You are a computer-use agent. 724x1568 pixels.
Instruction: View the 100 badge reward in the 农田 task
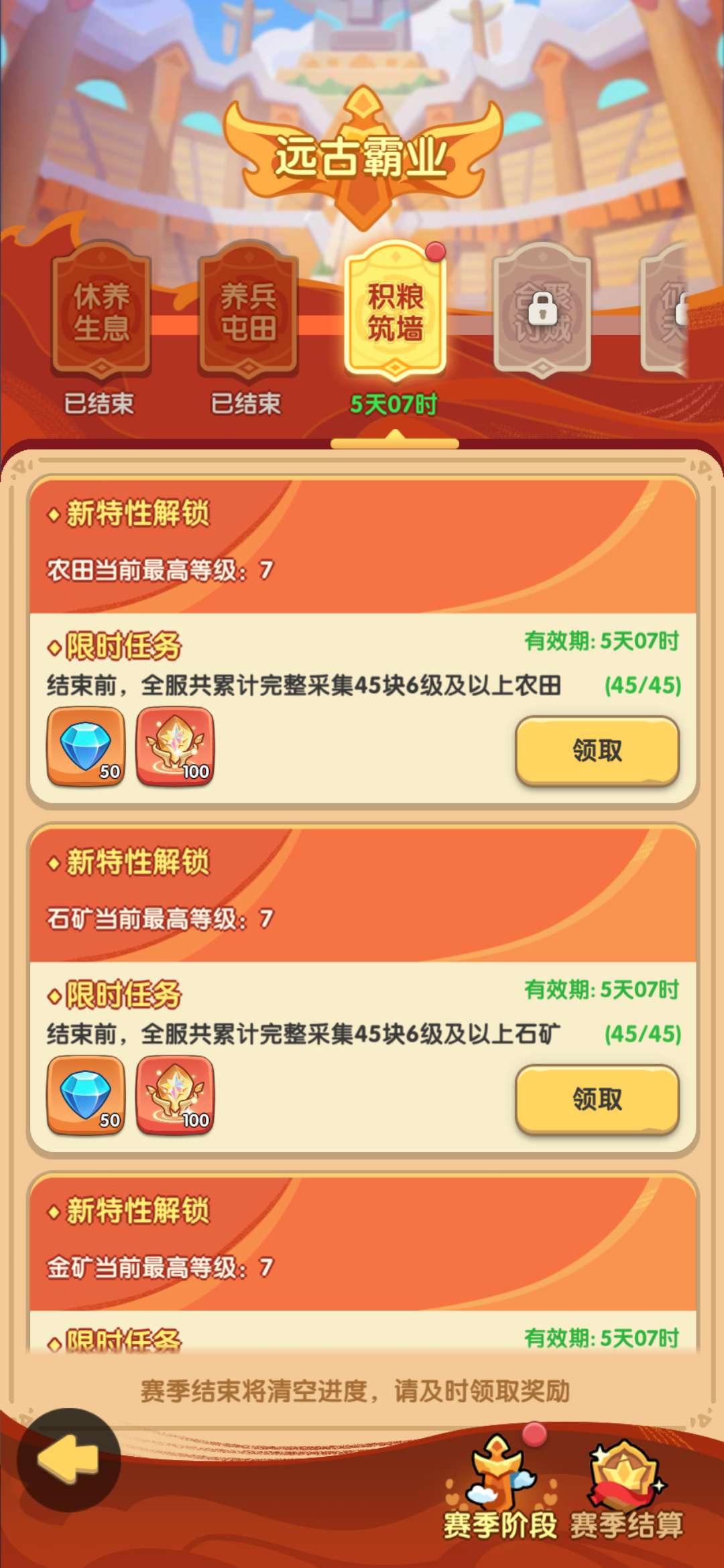[x=176, y=746]
